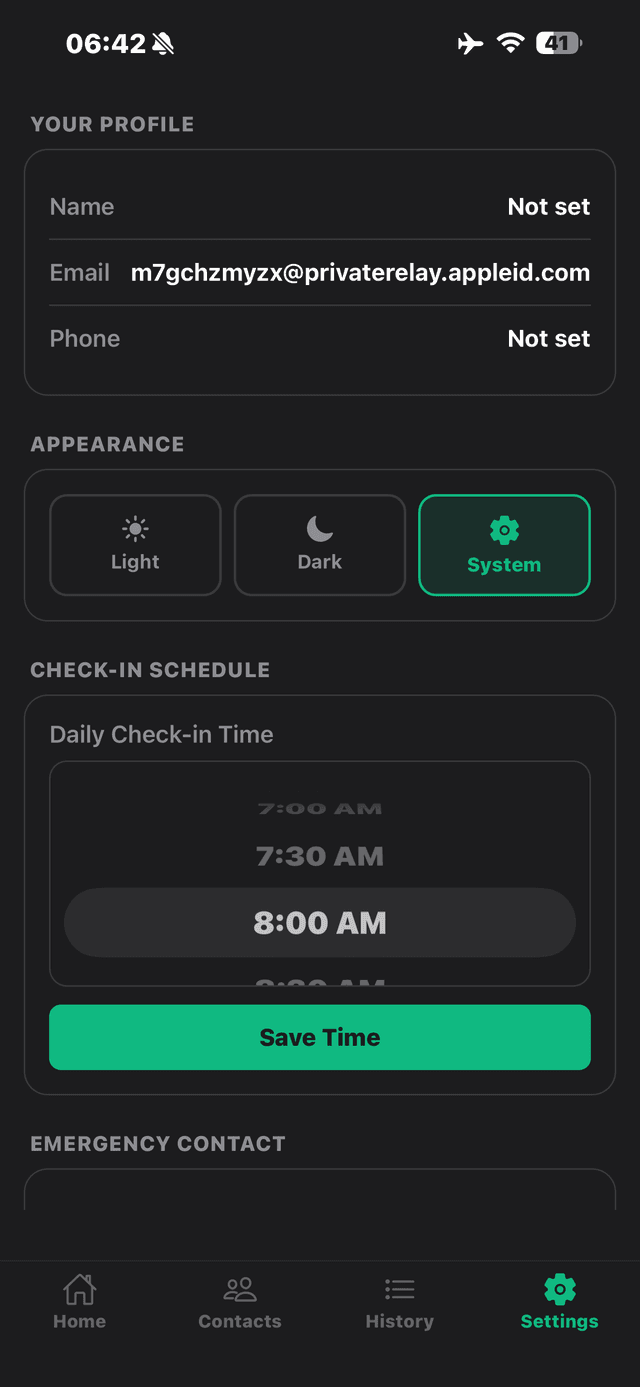The height and width of the screenshot is (1387, 640).
Task: Pick 7:30 AM in the time picker
Action: coord(320,856)
